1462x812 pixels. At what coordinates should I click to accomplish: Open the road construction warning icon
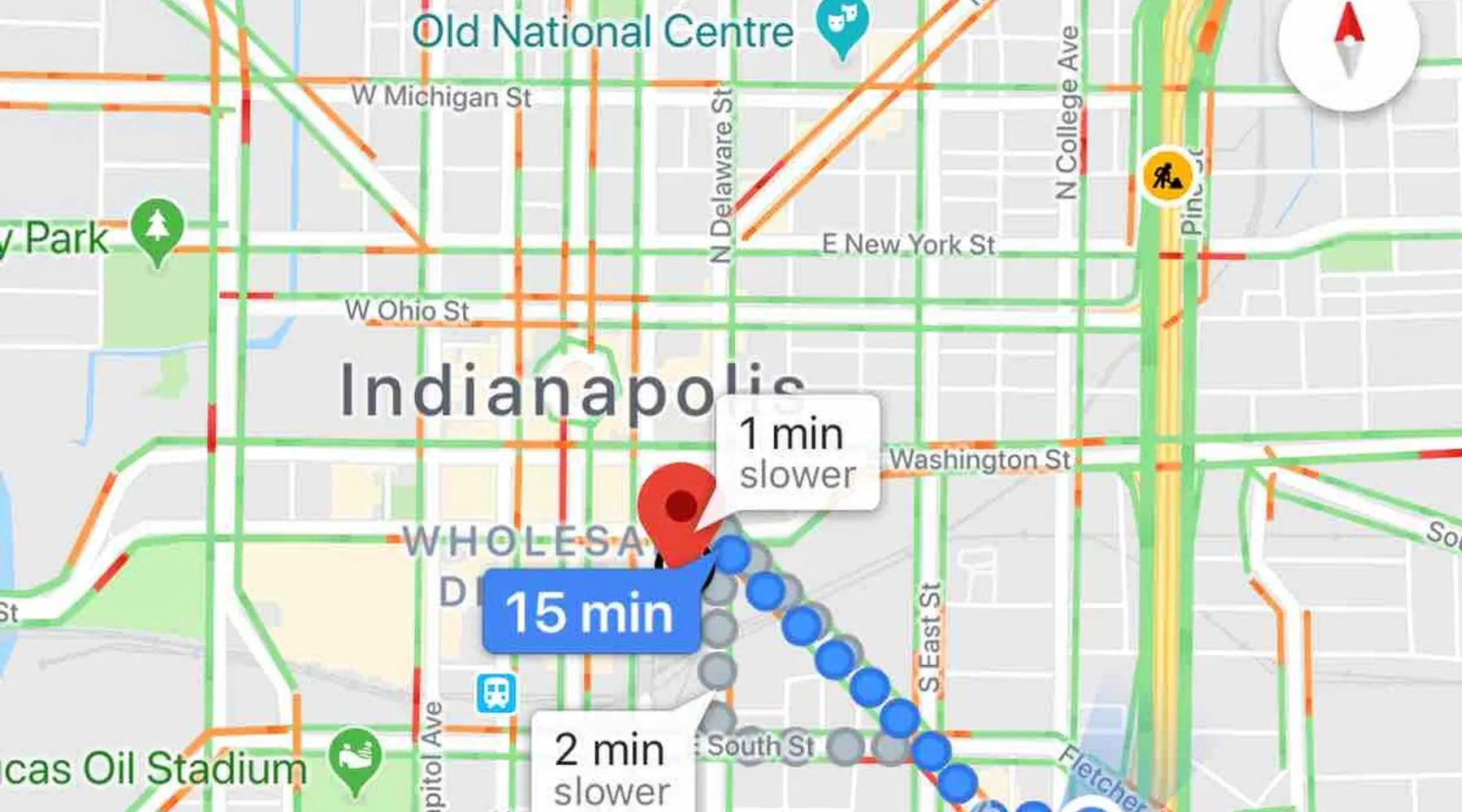[1167, 175]
